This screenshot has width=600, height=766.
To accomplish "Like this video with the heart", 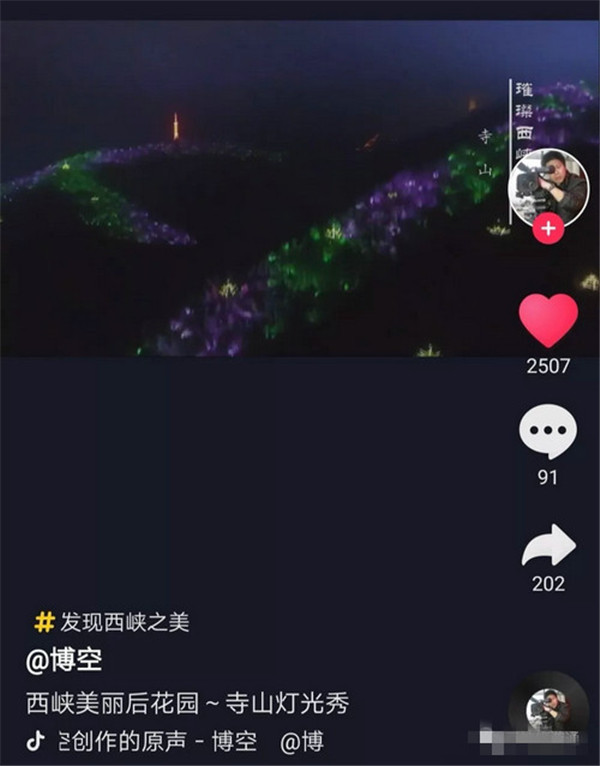I will click(x=548, y=320).
